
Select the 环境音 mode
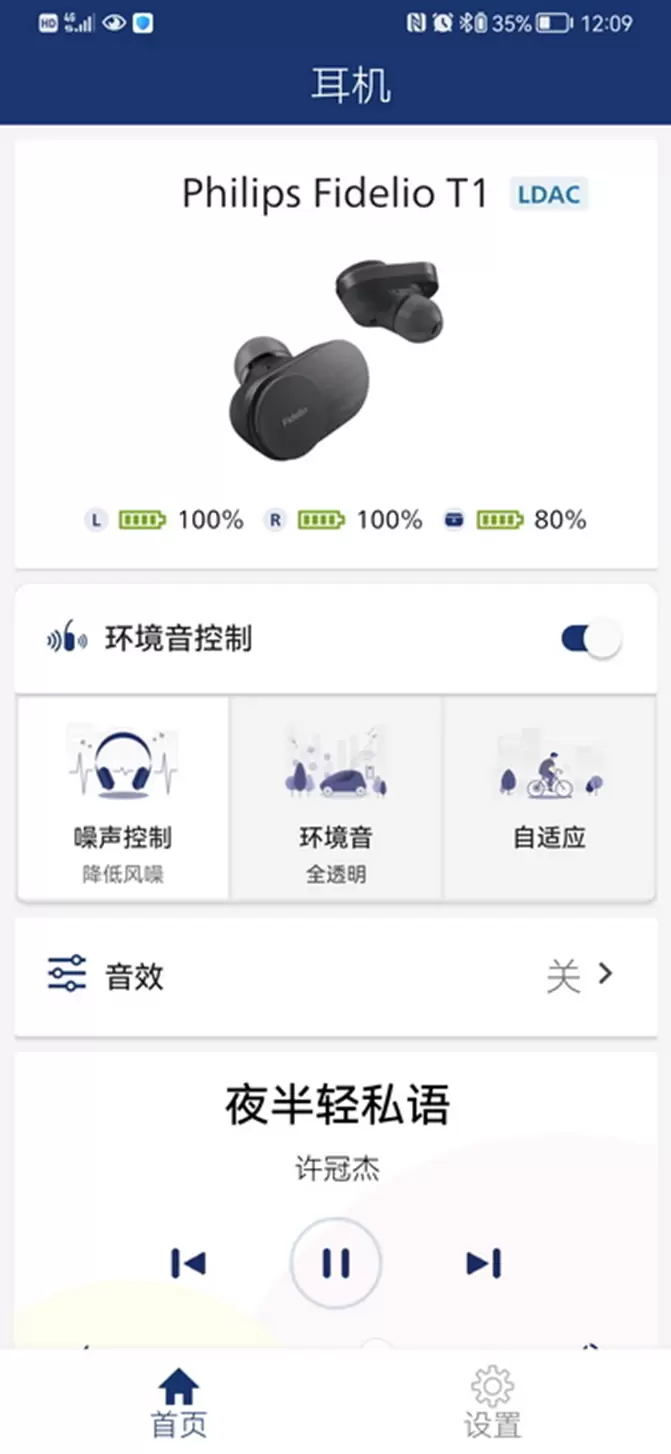coord(336,799)
